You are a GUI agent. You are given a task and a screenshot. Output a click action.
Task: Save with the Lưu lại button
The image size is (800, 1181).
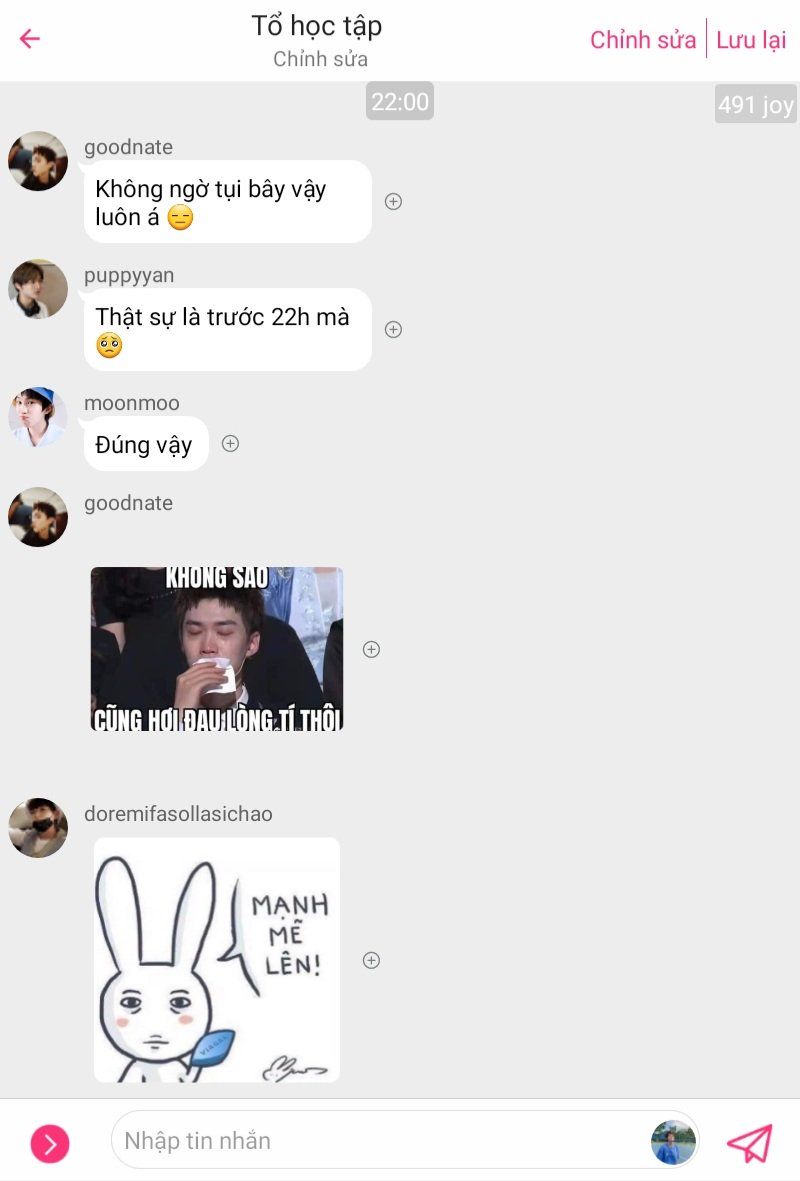[751, 40]
